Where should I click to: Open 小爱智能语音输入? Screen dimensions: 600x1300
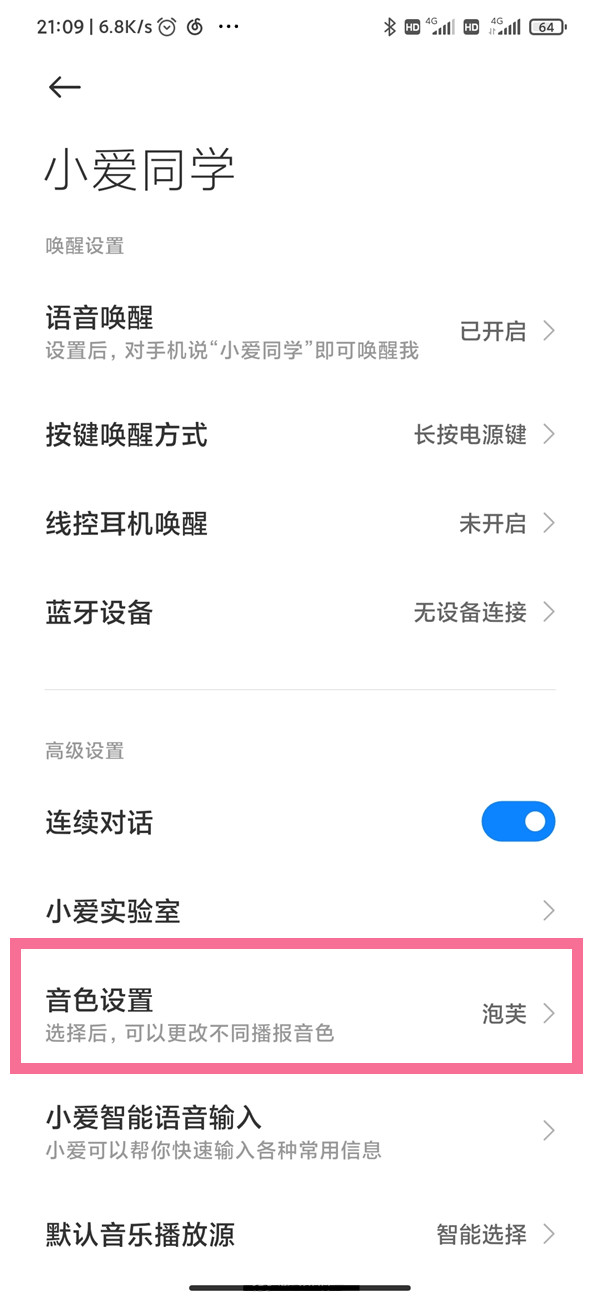pos(300,1130)
